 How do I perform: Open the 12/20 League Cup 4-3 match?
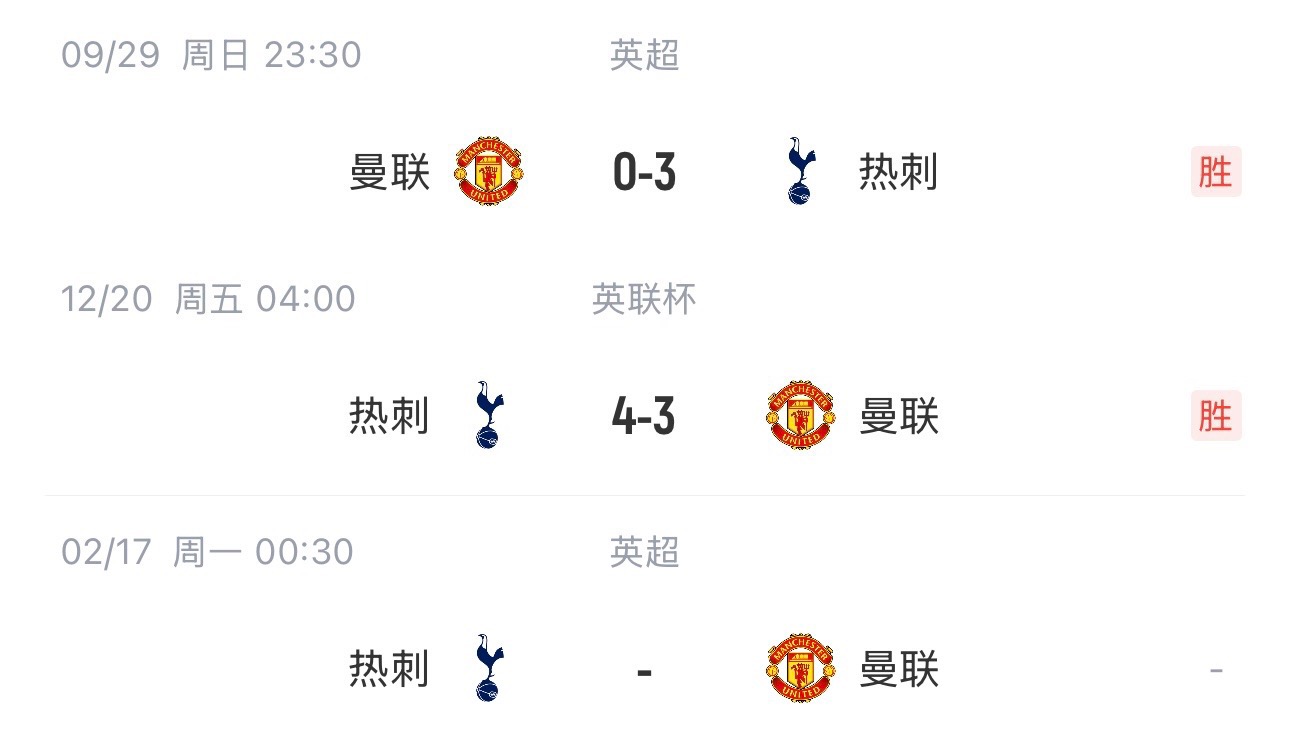[644, 416]
